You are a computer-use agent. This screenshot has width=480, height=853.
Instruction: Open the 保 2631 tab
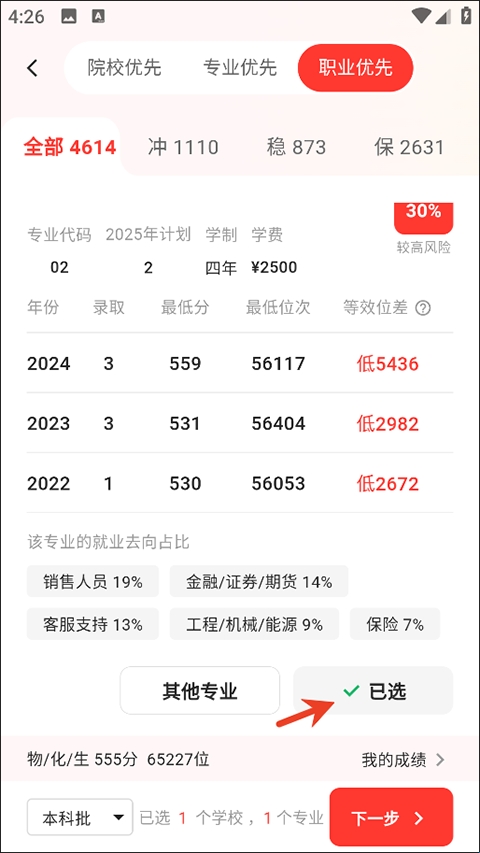pos(409,147)
